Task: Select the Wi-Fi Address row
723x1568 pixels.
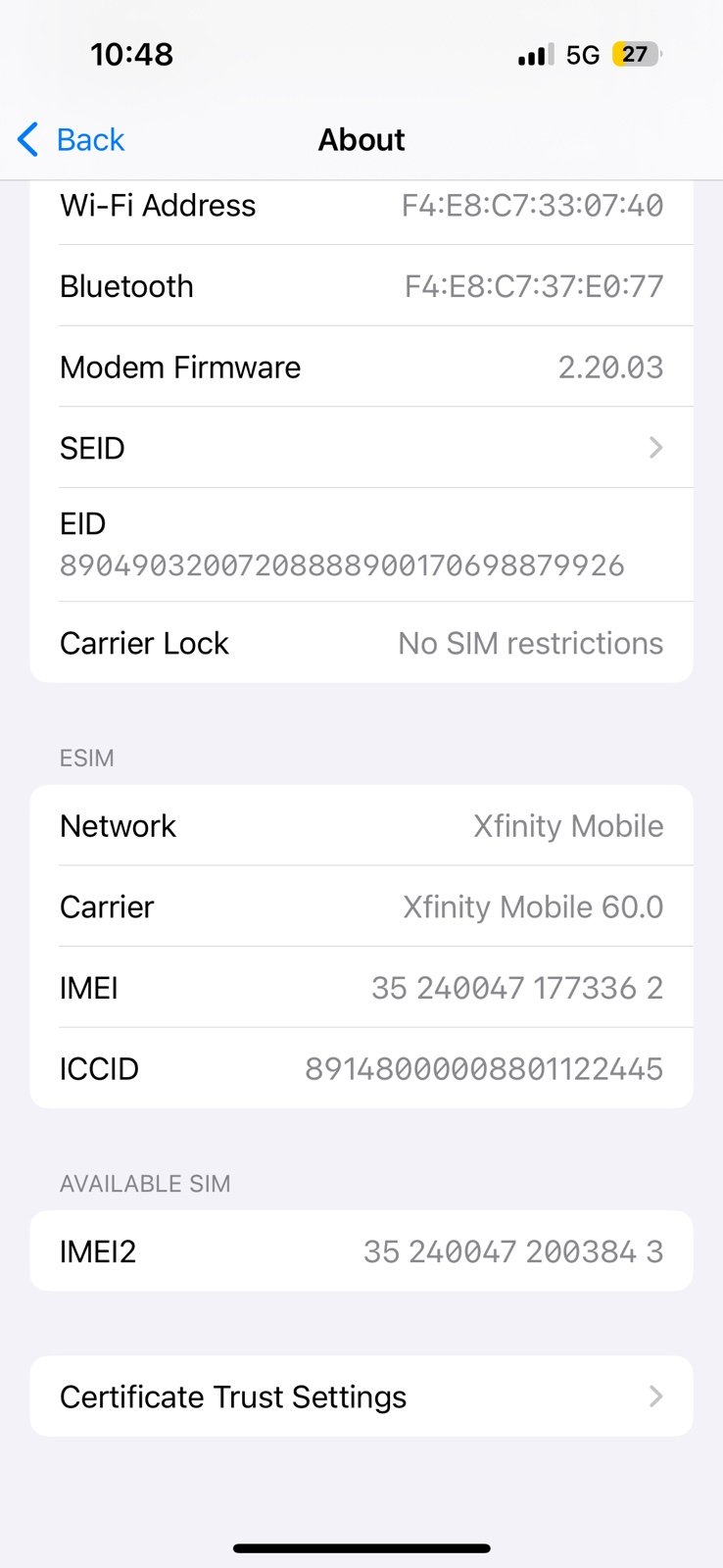Action: coord(361,205)
